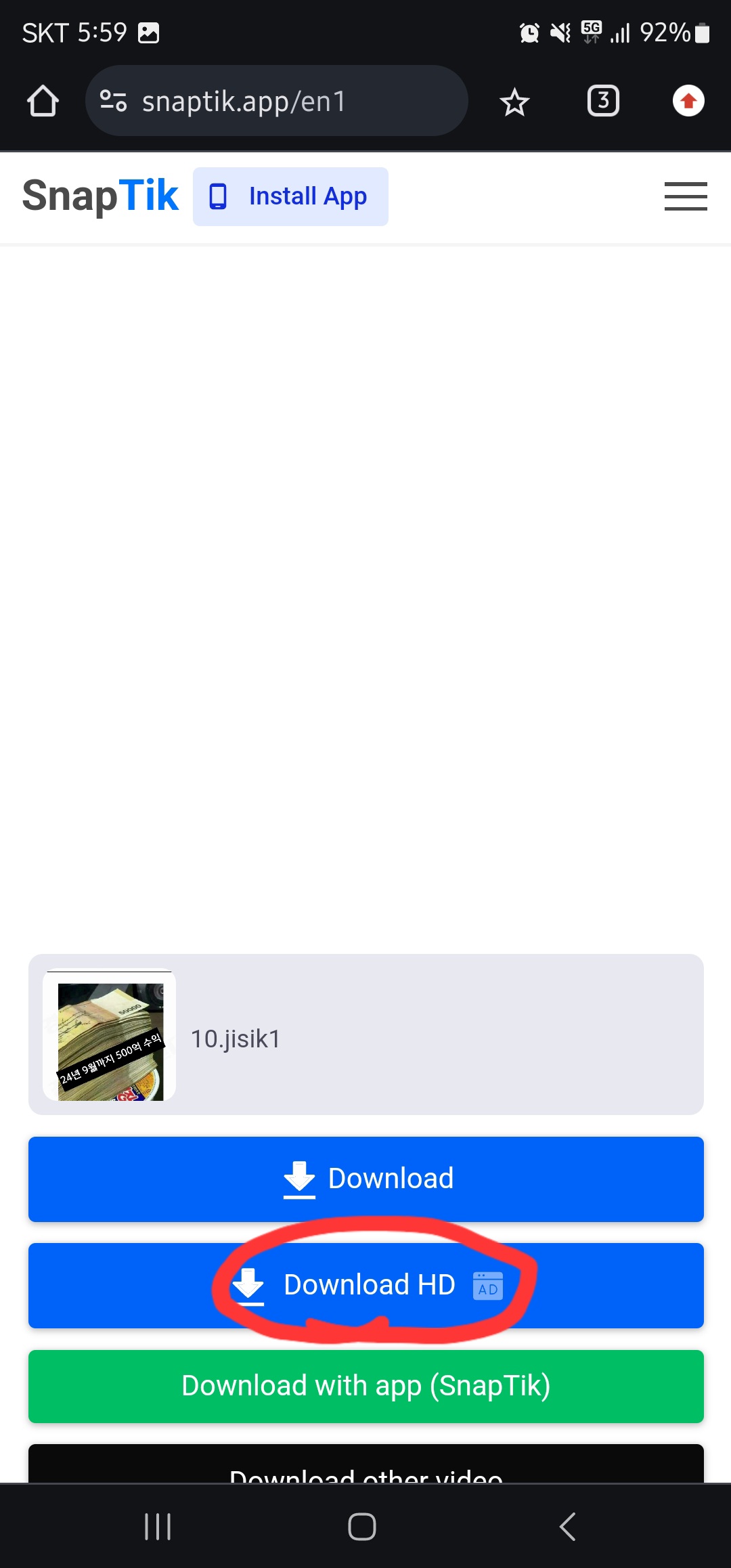
Task: Tap the Install App button
Action: point(290,196)
